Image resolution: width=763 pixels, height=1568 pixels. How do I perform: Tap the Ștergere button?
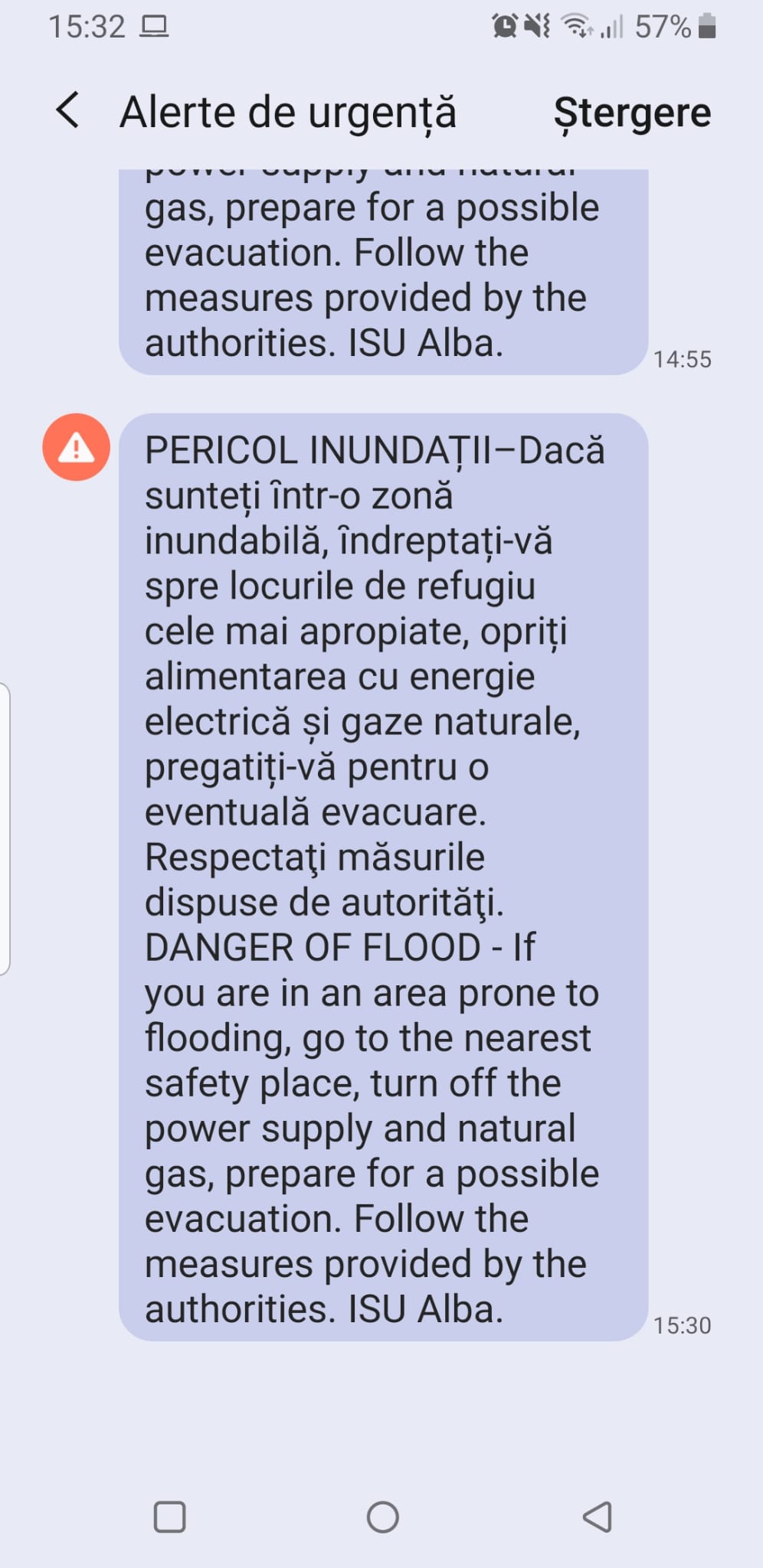click(632, 113)
